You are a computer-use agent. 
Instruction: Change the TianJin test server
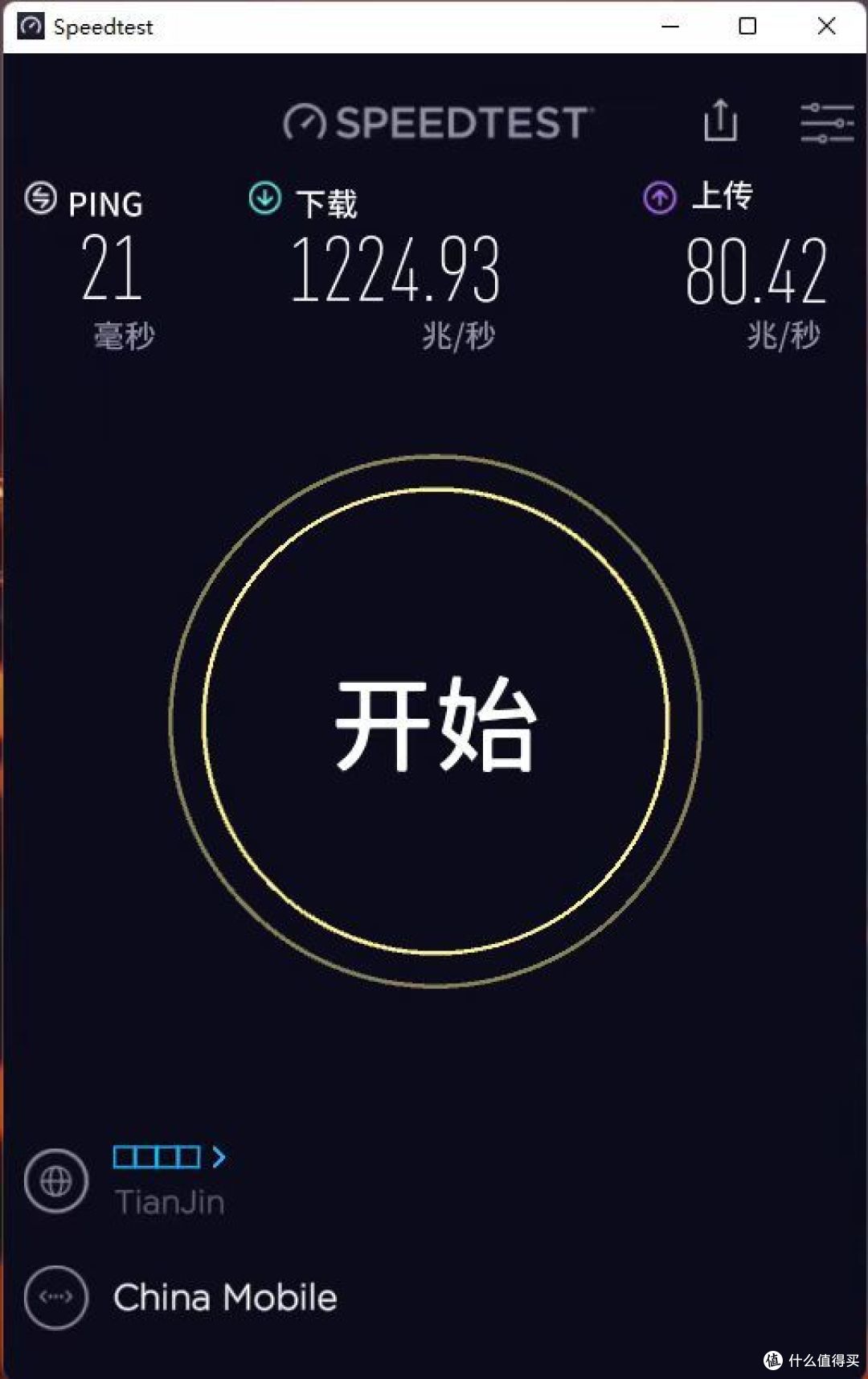[x=169, y=1157]
